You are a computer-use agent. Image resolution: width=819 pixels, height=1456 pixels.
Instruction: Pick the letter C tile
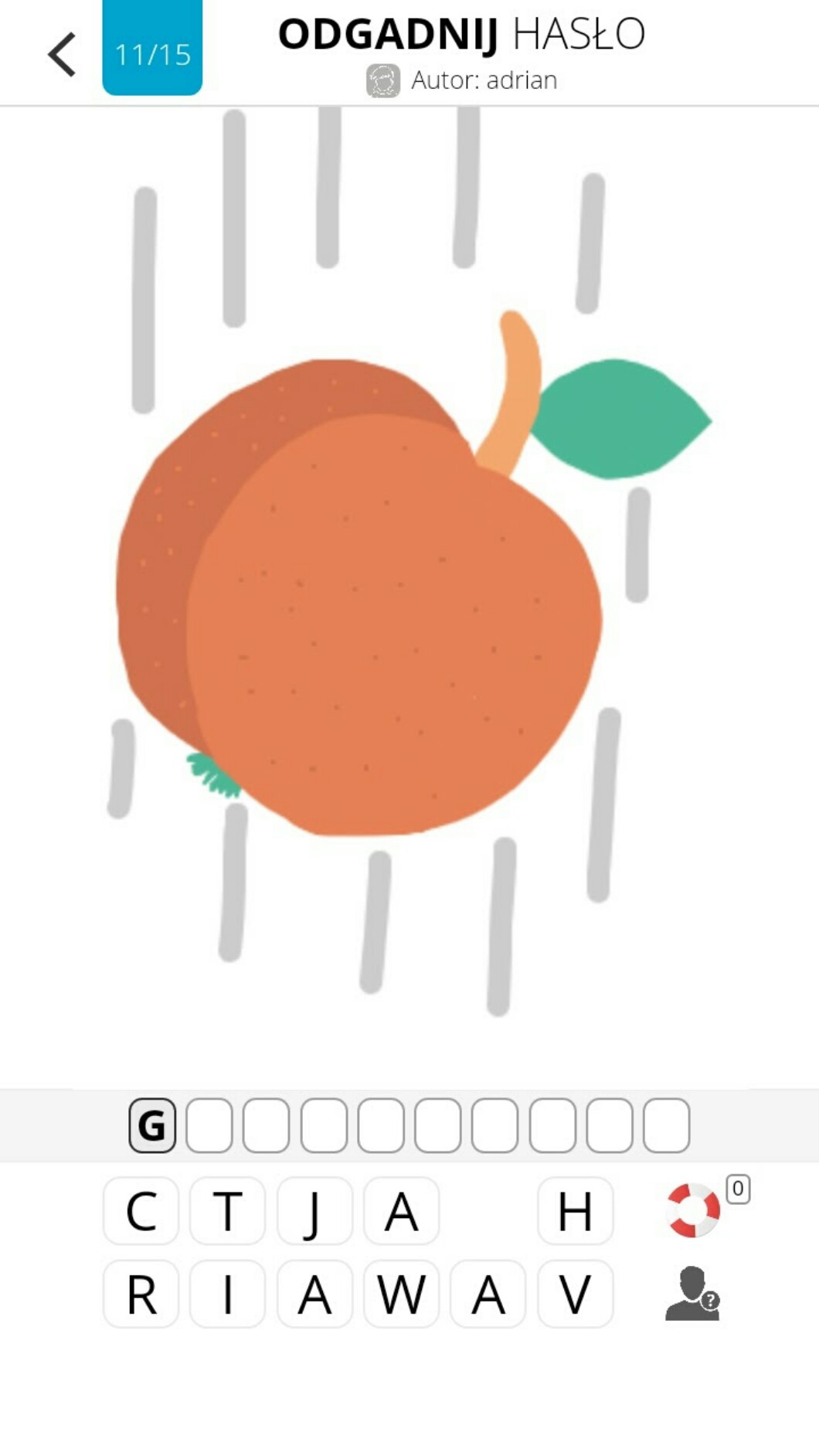[x=141, y=1211]
